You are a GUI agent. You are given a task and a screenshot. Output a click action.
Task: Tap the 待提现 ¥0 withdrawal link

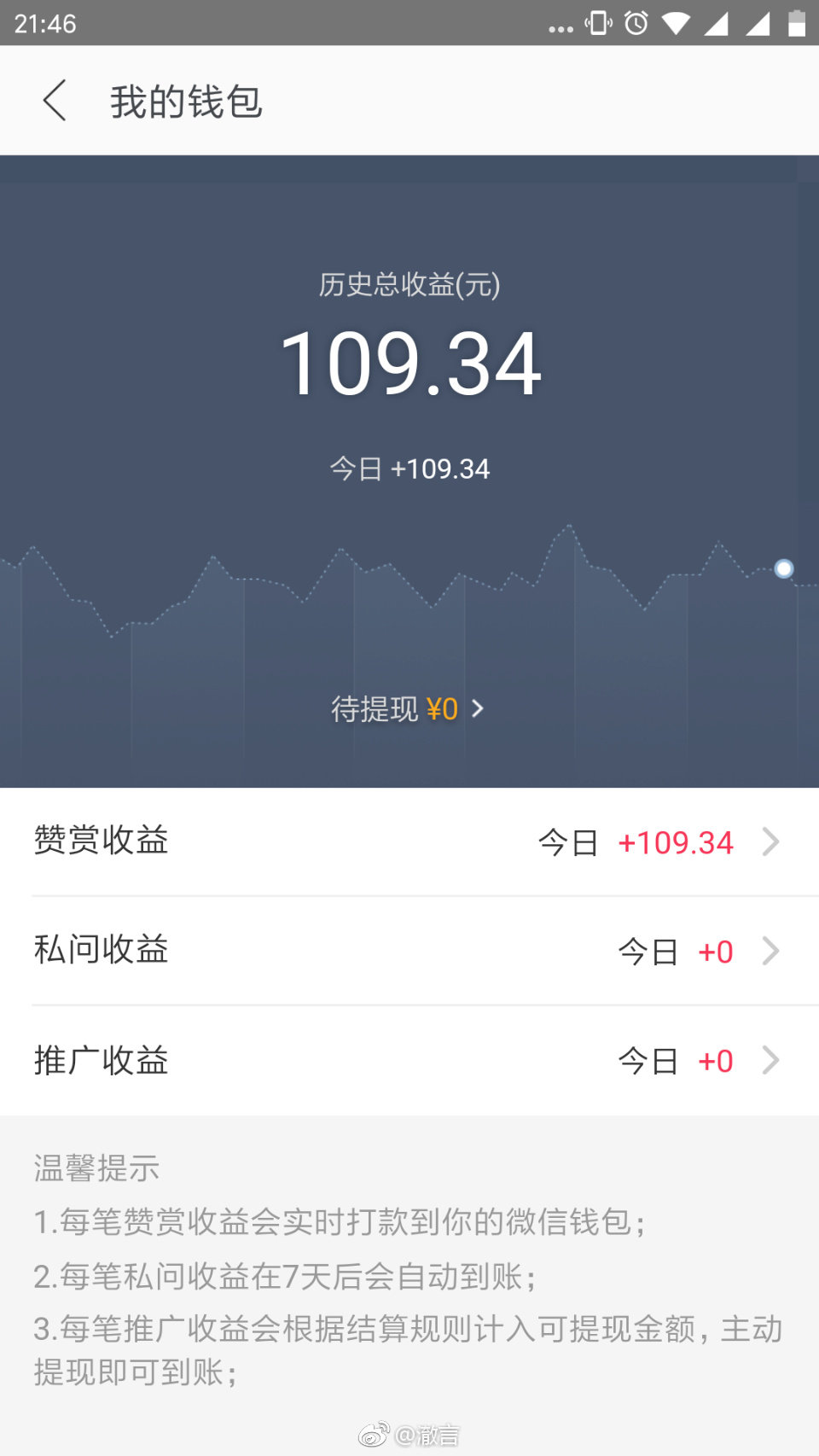tap(394, 708)
